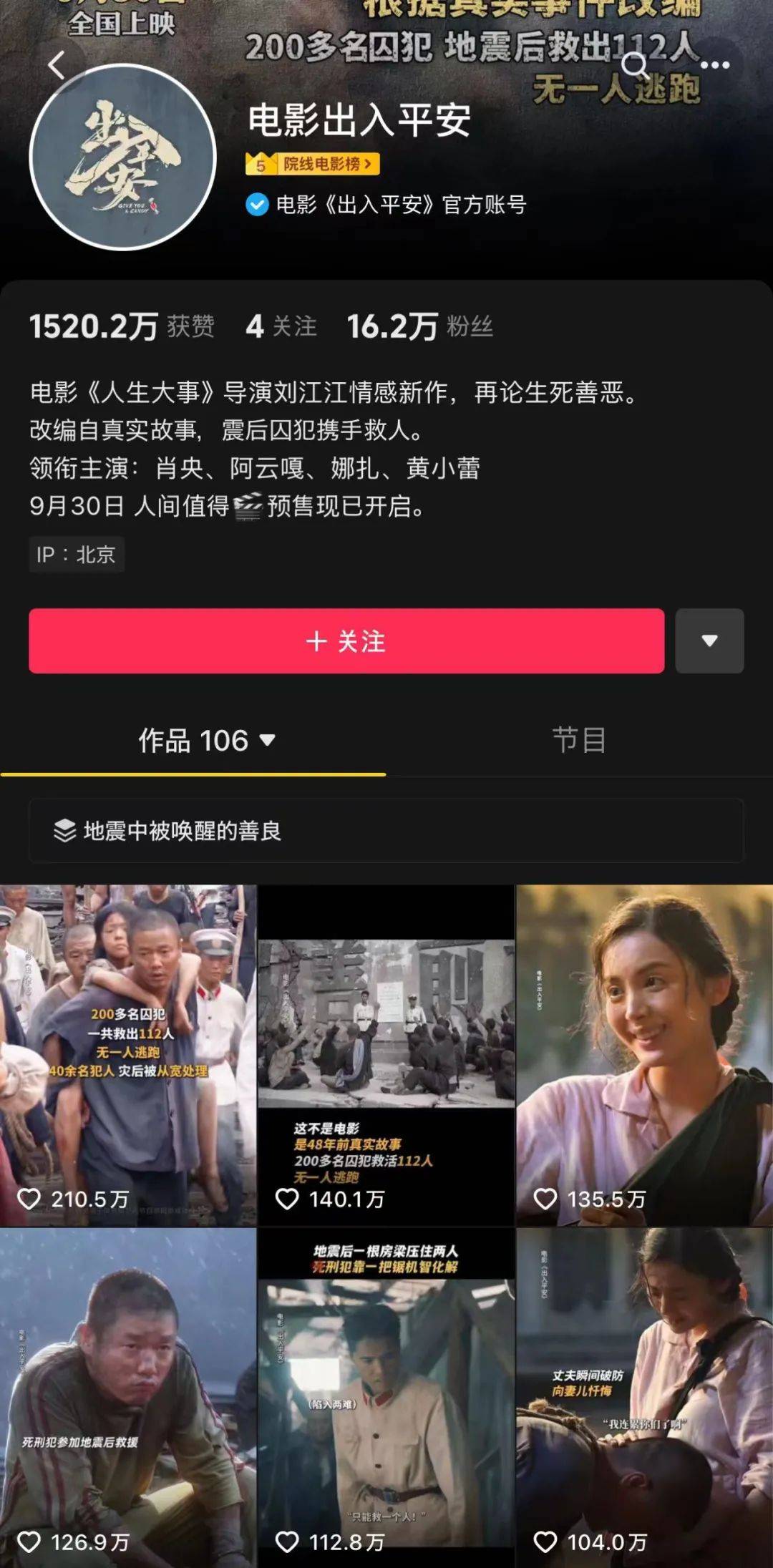This screenshot has width=773, height=1568.
Task: Switch to the 节目 tab
Action: [x=579, y=740]
